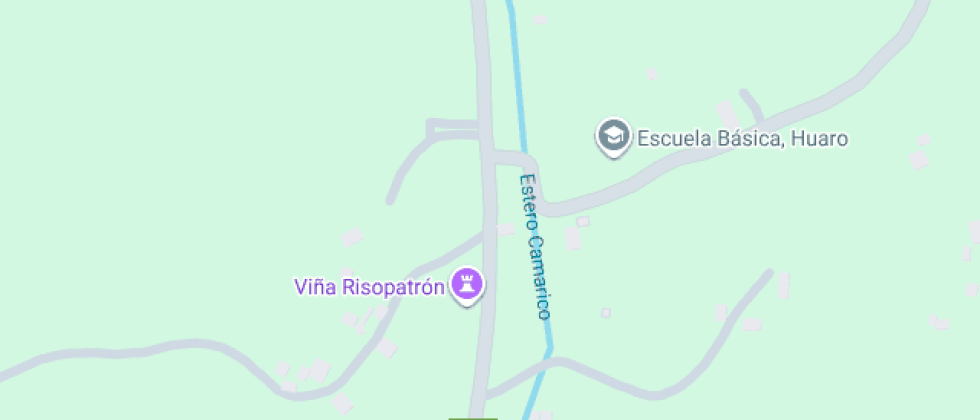Open the Escuela Básica, Huaro place marker
This screenshot has width=980, height=420.
point(613,137)
